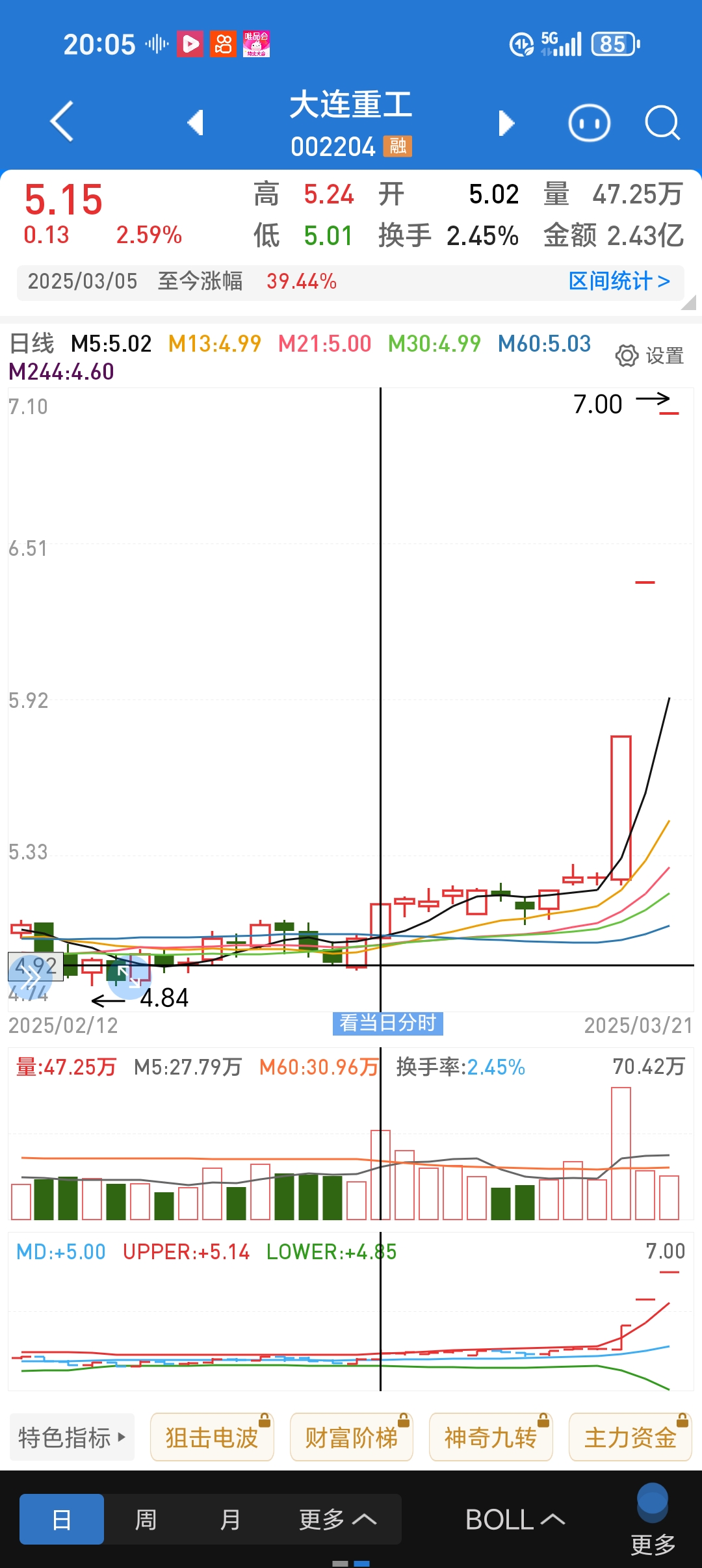Open chart indicator settings via gear icon
This screenshot has width=702, height=1568.
626,354
